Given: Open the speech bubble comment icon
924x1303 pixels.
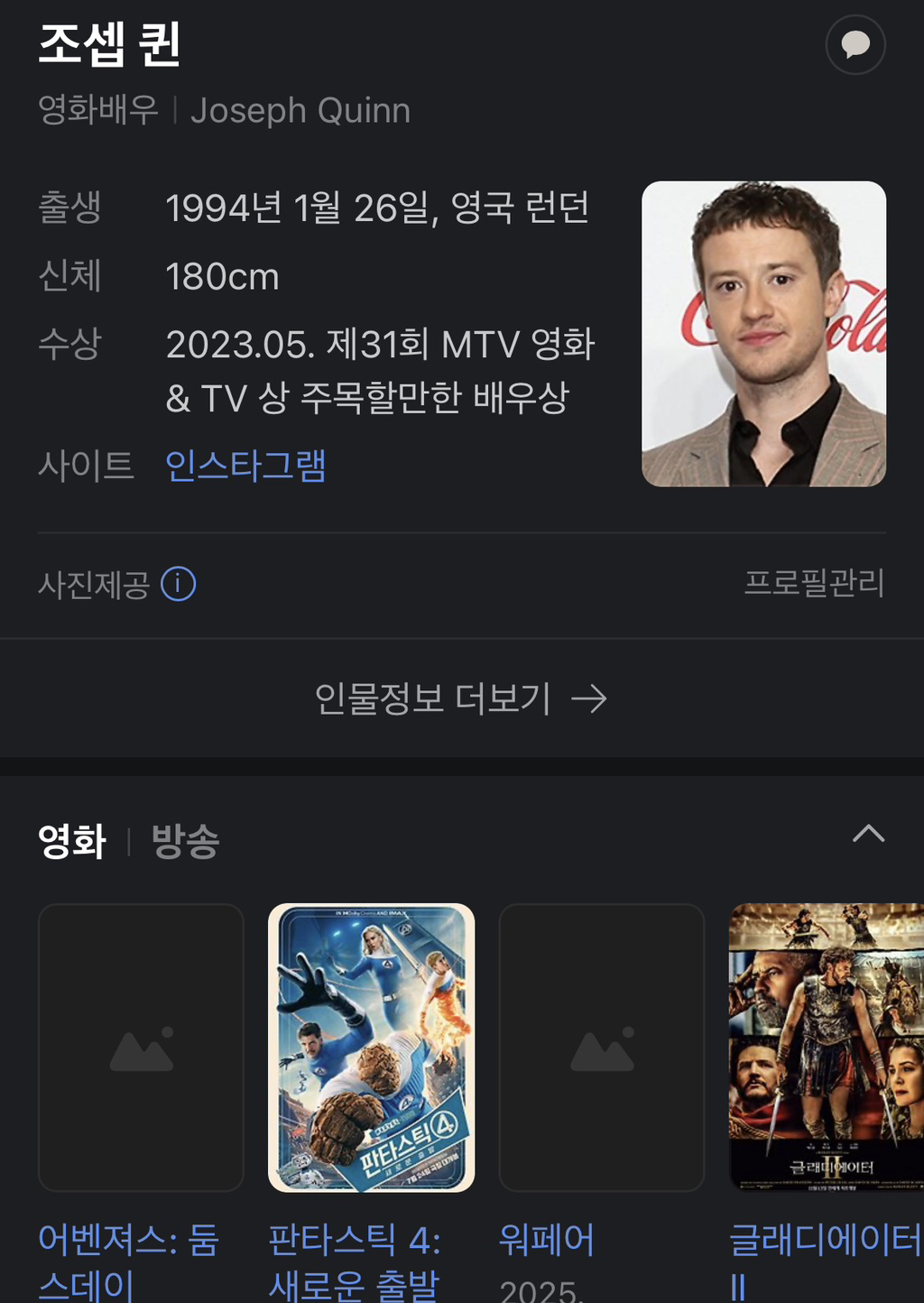Looking at the screenshot, I should pos(855,44).
